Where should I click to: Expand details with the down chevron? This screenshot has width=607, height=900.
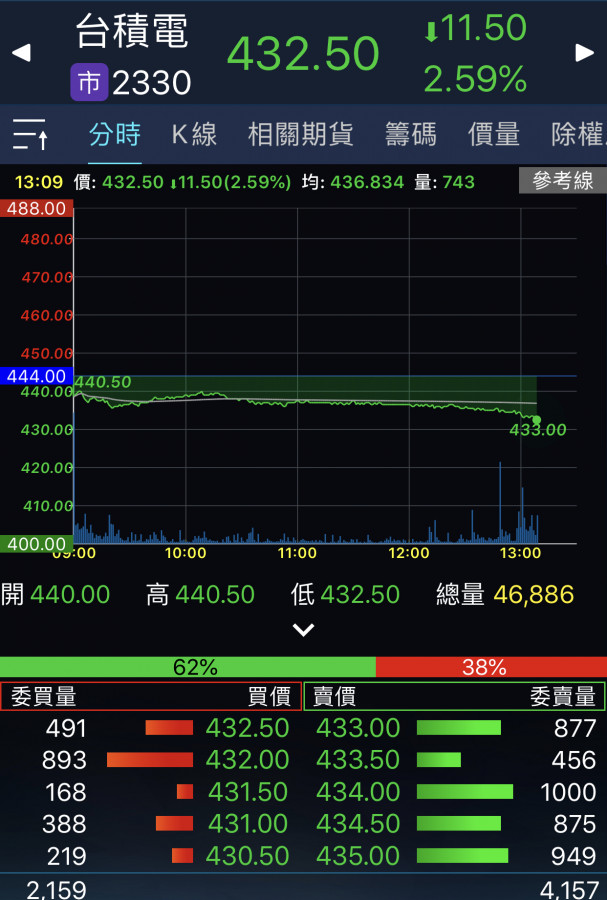click(303, 630)
